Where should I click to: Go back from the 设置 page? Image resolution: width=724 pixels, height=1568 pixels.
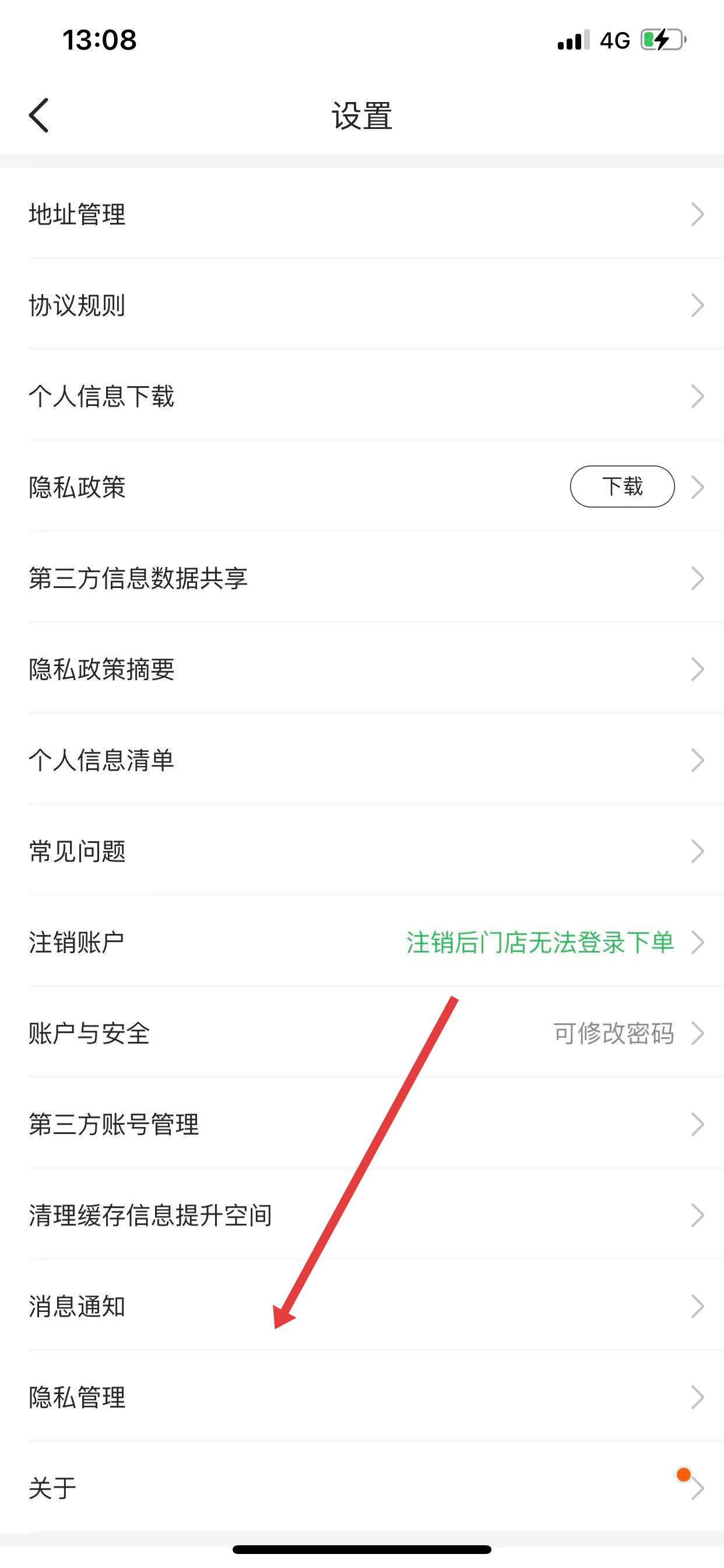click(39, 115)
